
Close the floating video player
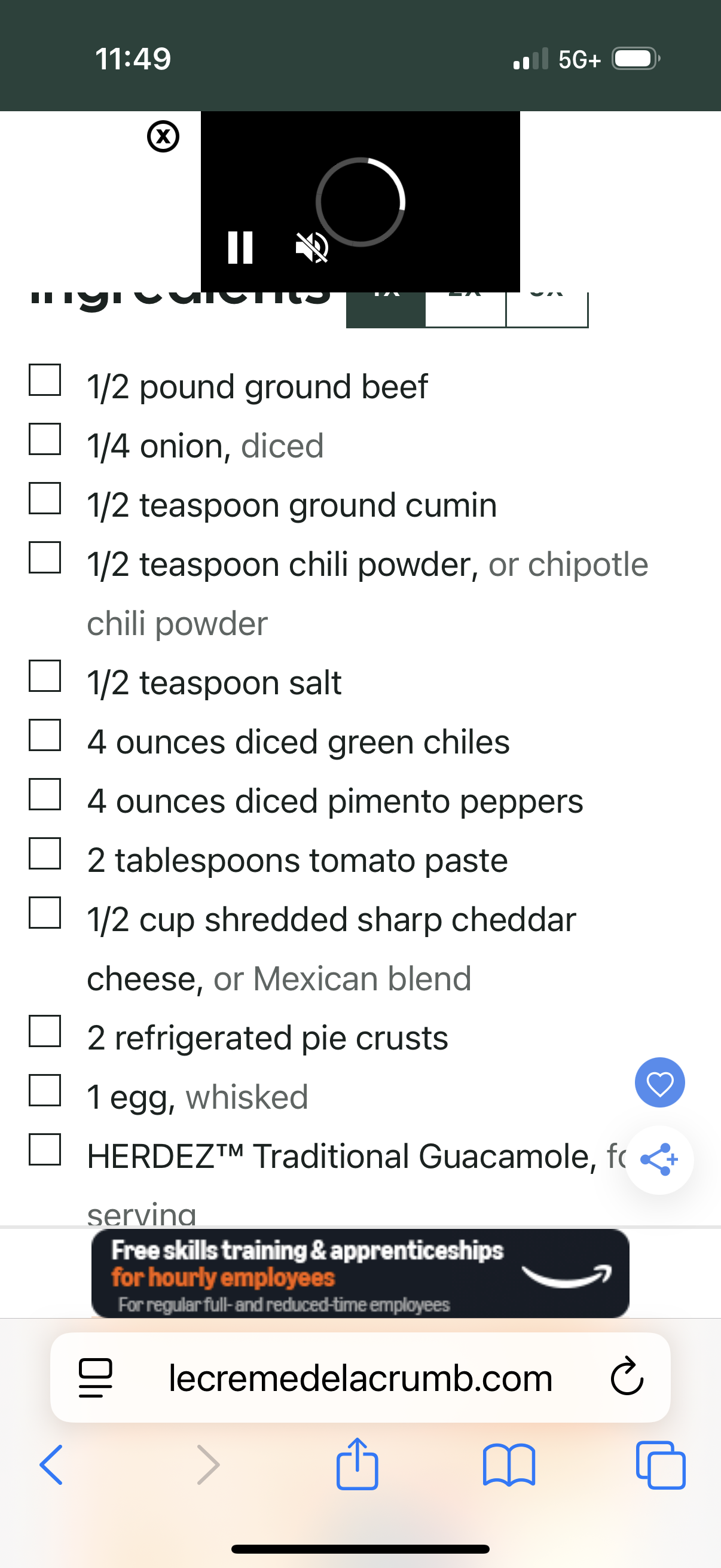(x=163, y=136)
